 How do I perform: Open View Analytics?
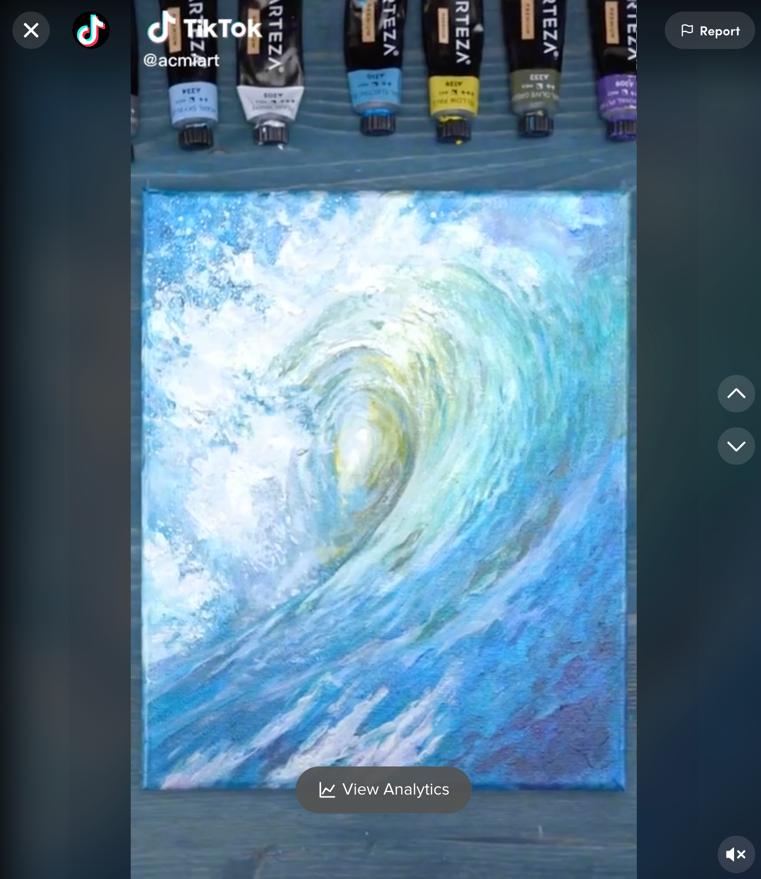[x=384, y=790]
